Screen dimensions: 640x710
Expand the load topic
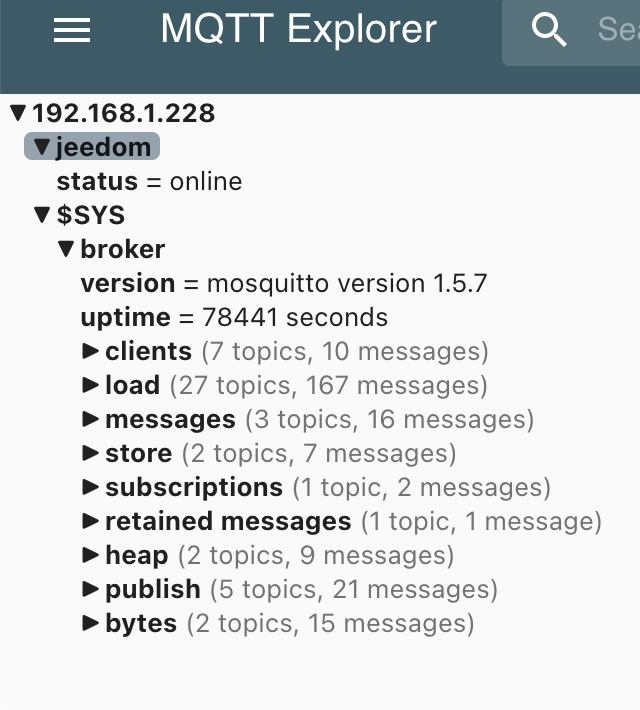[91, 385]
